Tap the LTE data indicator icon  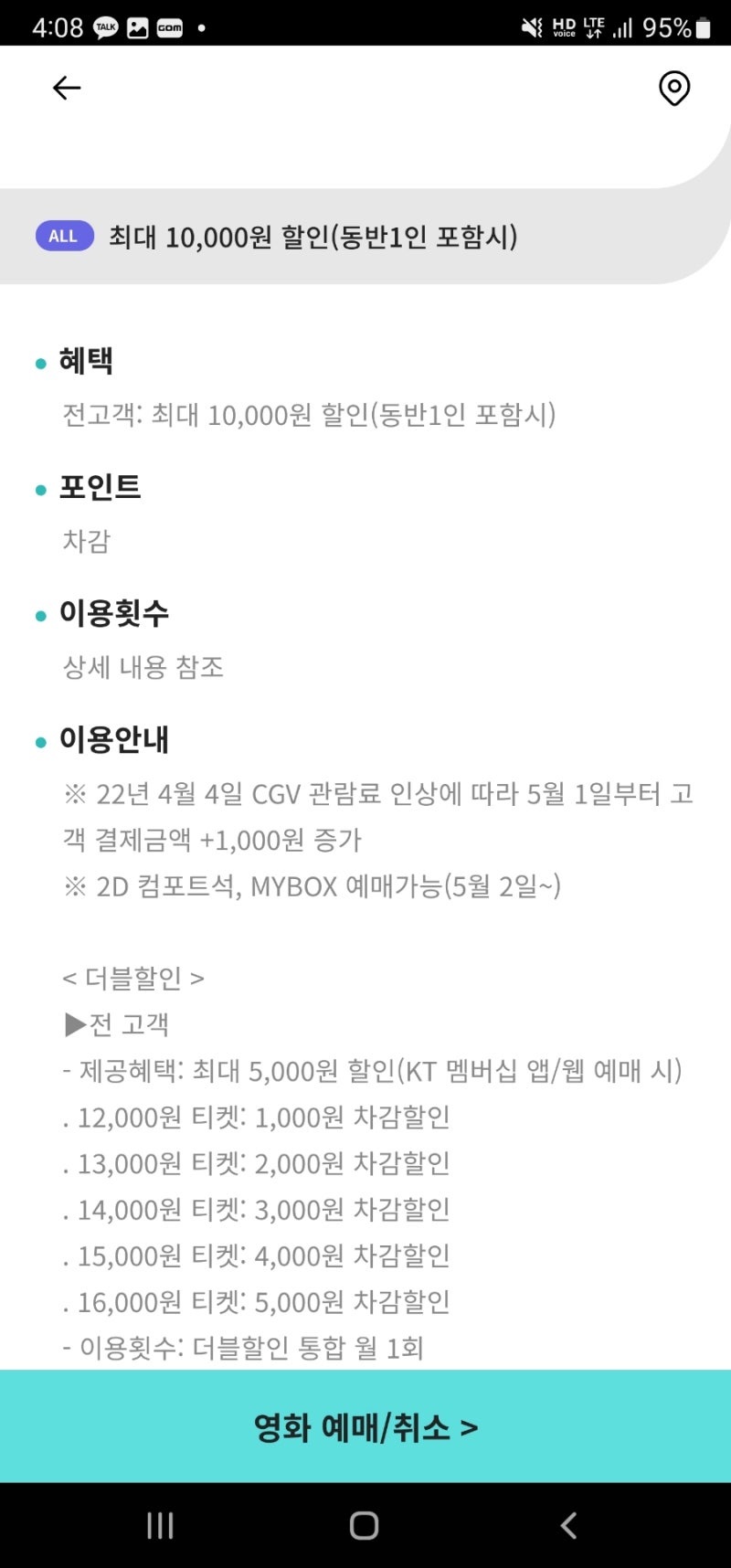click(x=595, y=26)
